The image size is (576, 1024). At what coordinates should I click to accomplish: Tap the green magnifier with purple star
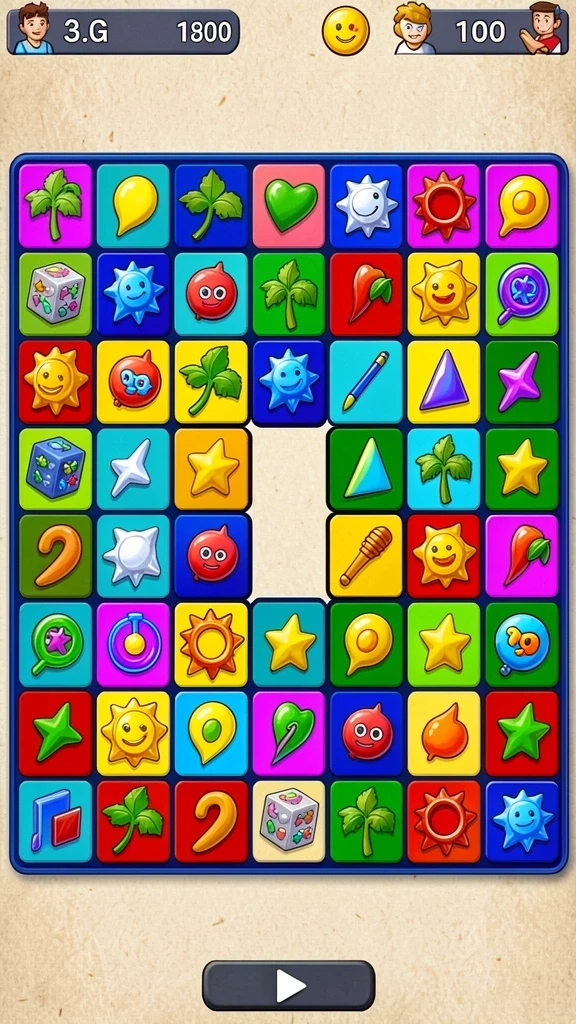click(x=56, y=645)
